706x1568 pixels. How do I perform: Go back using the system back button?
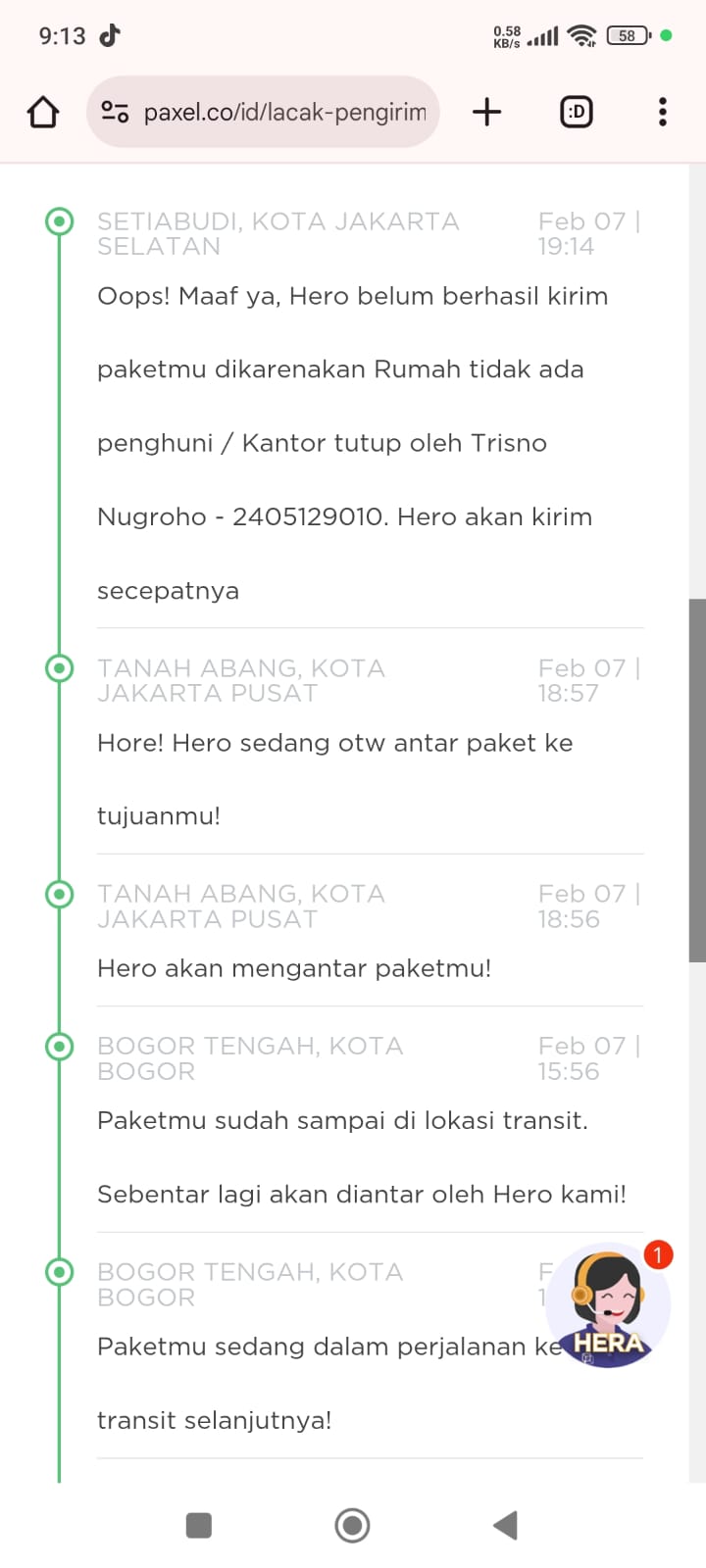click(x=505, y=1525)
